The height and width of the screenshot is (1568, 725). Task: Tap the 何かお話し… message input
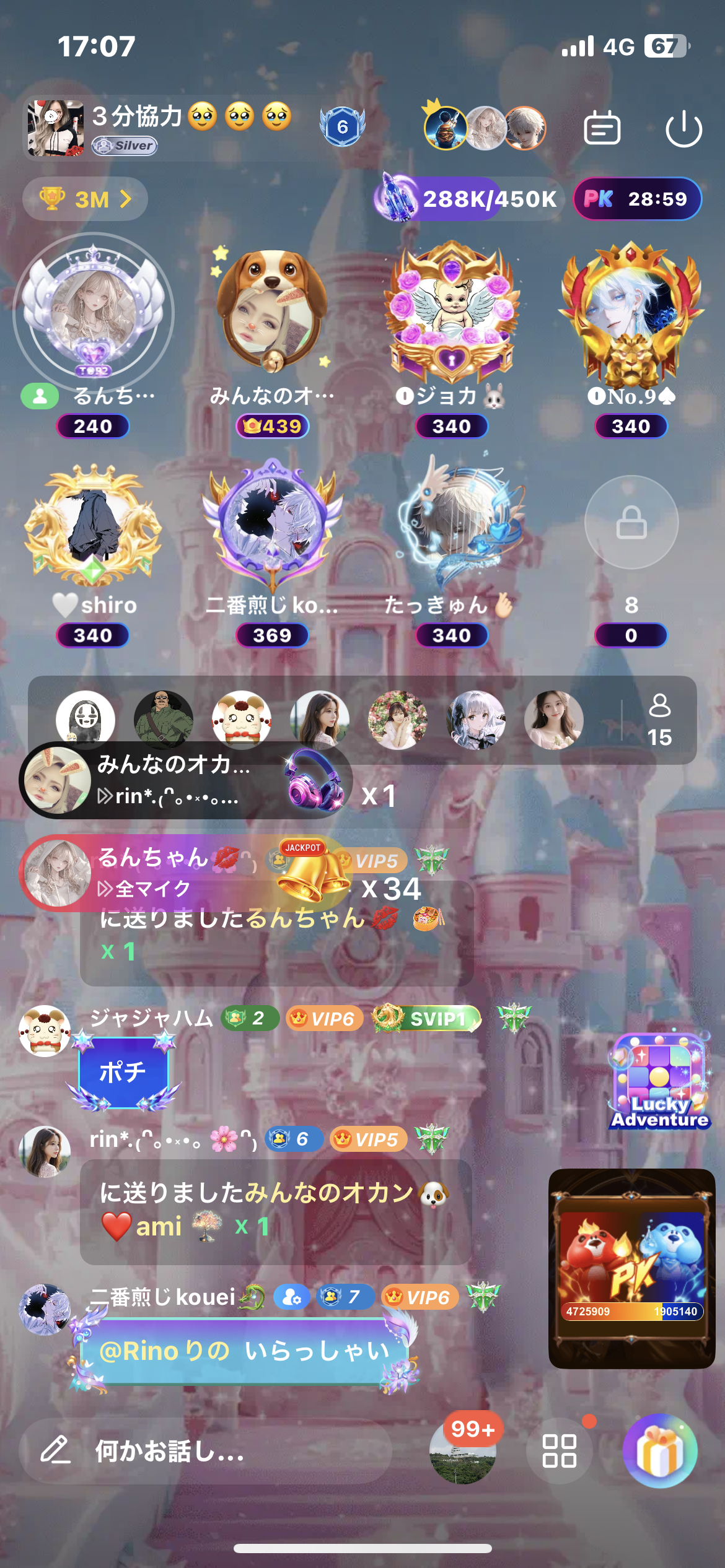(204, 1451)
